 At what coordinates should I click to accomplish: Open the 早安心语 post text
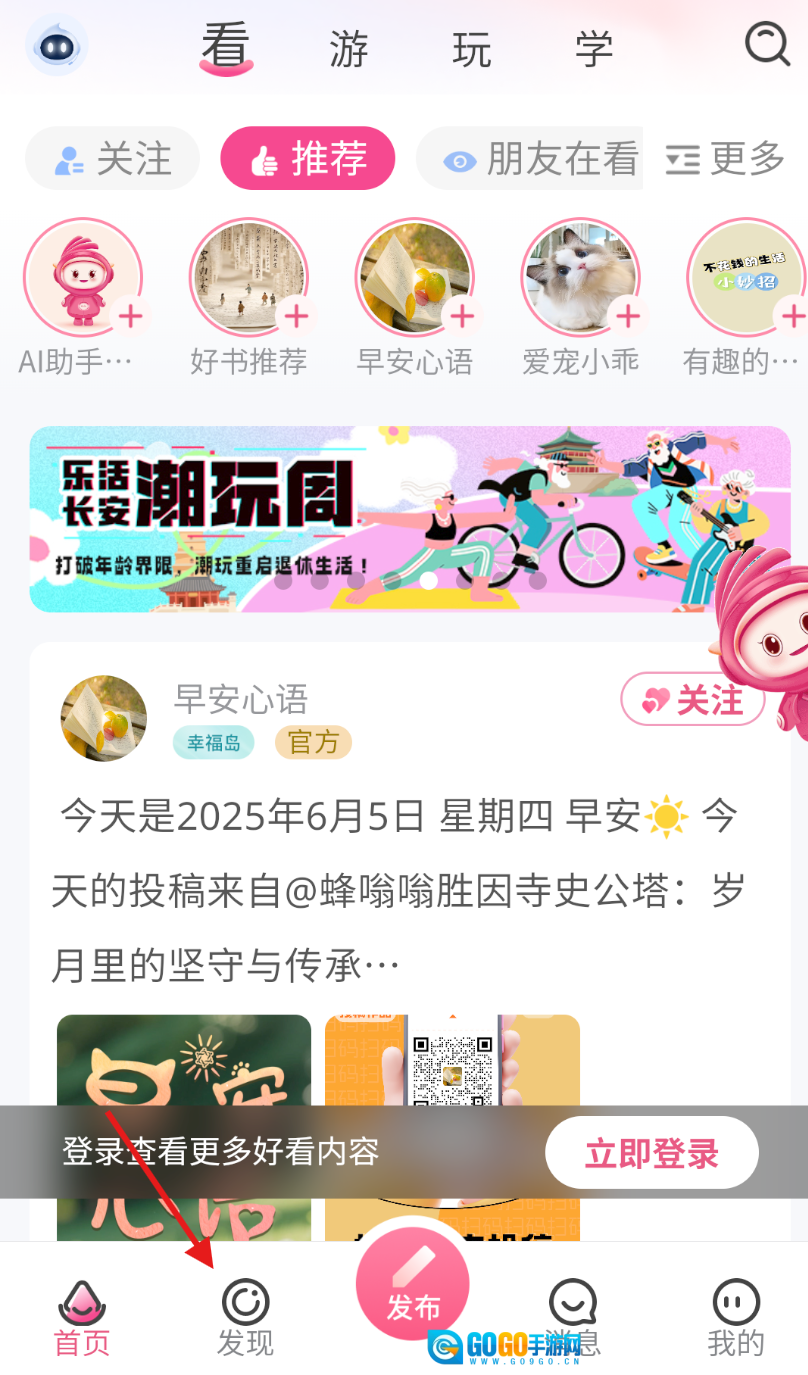398,890
